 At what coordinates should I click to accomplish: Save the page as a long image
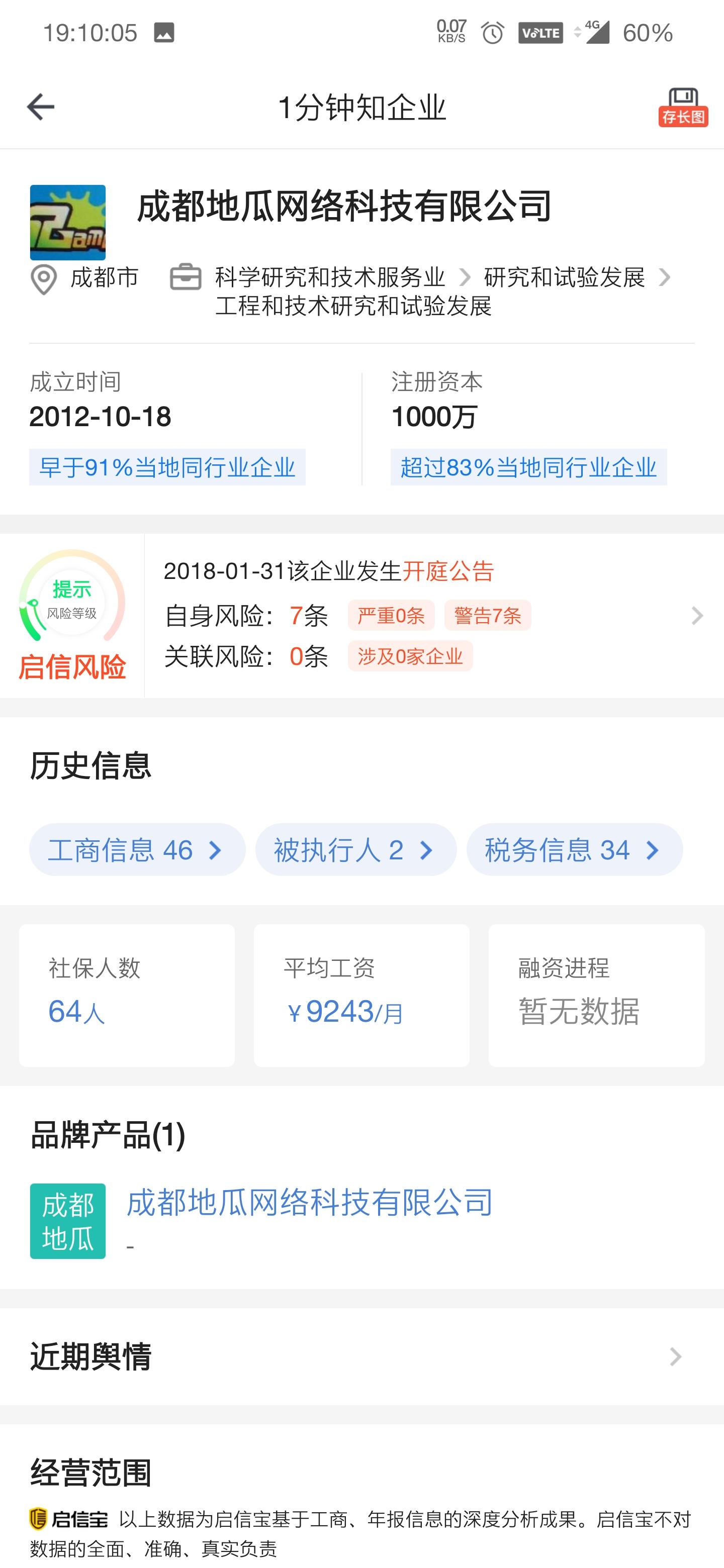pyautogui.click(x=683, y=107)
